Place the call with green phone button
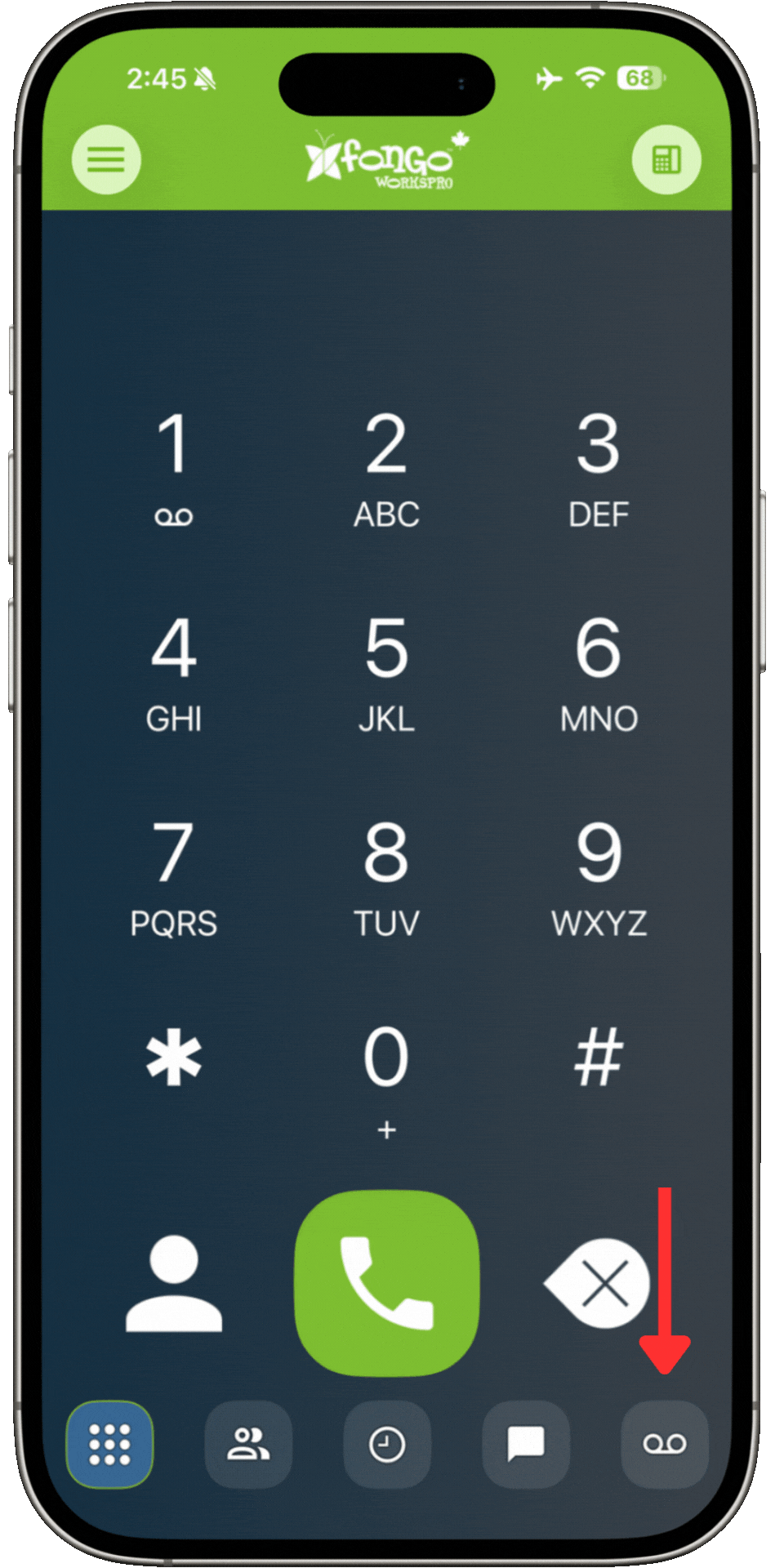The height and width of the screenshot is (1568, 775). 386,1283
